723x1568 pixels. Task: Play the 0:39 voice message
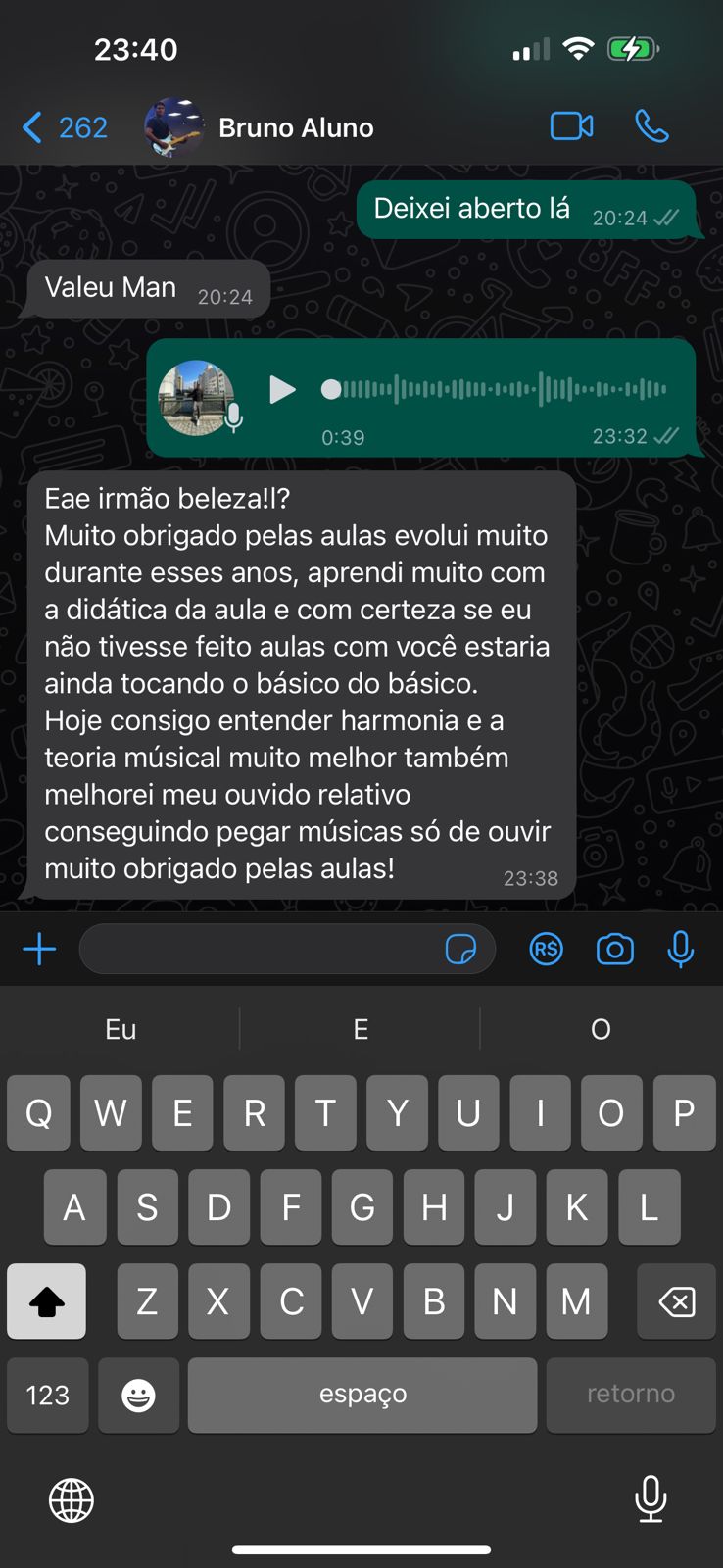click(282, 390)
